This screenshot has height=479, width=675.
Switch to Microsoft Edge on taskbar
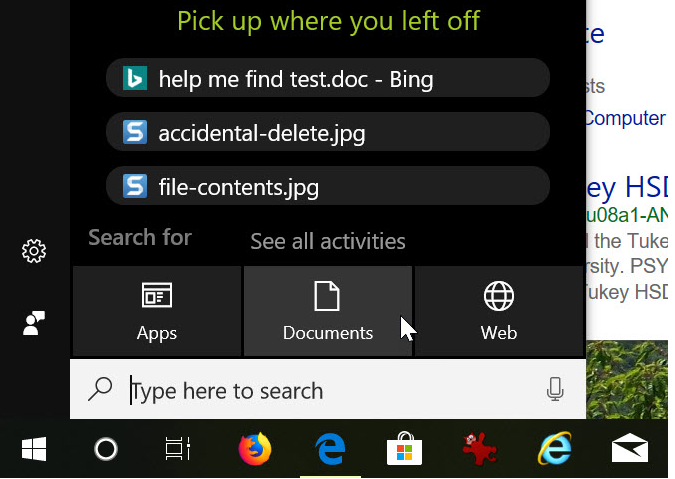[330, 450]
